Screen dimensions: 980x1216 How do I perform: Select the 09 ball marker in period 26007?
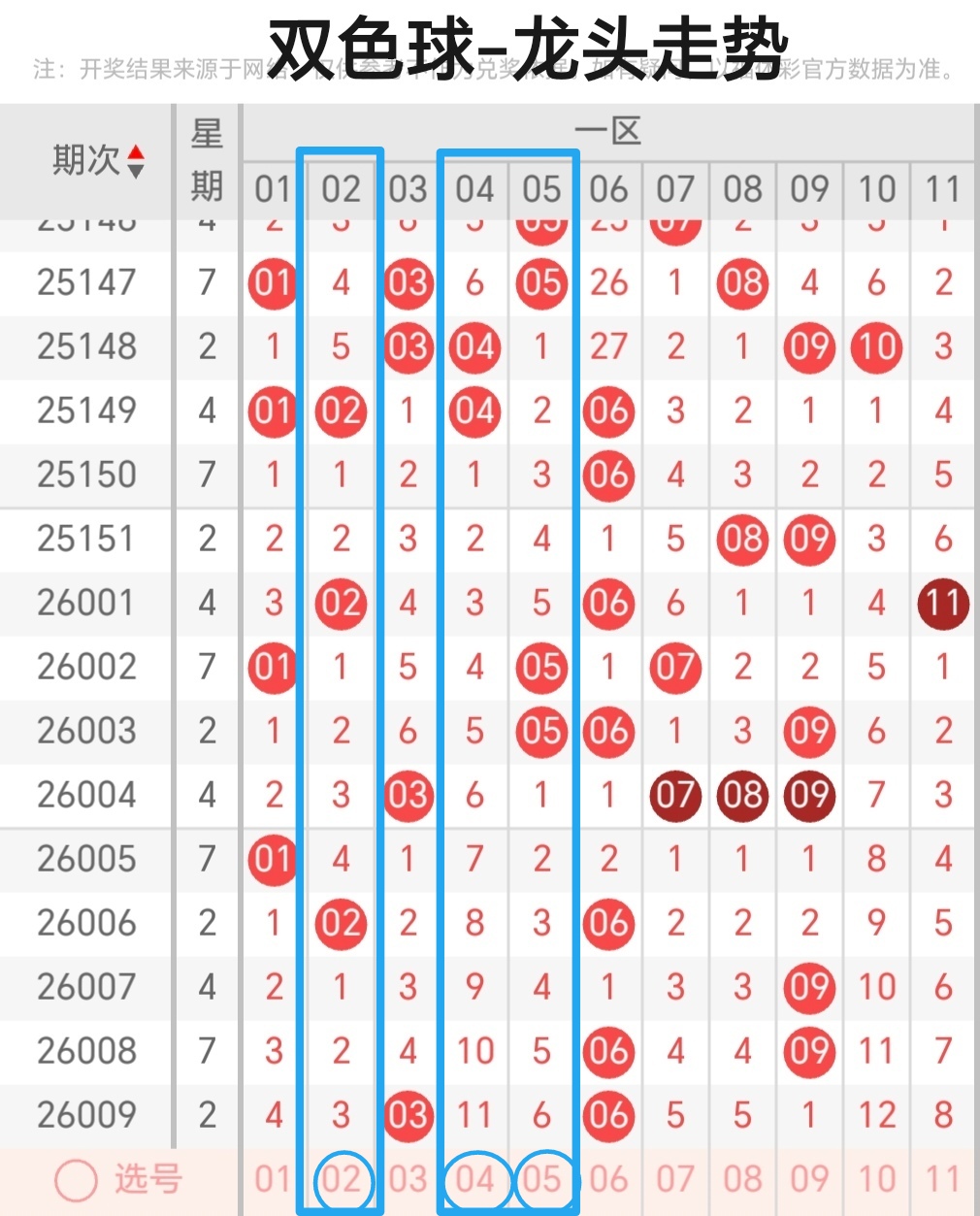[x=808, y=986]
